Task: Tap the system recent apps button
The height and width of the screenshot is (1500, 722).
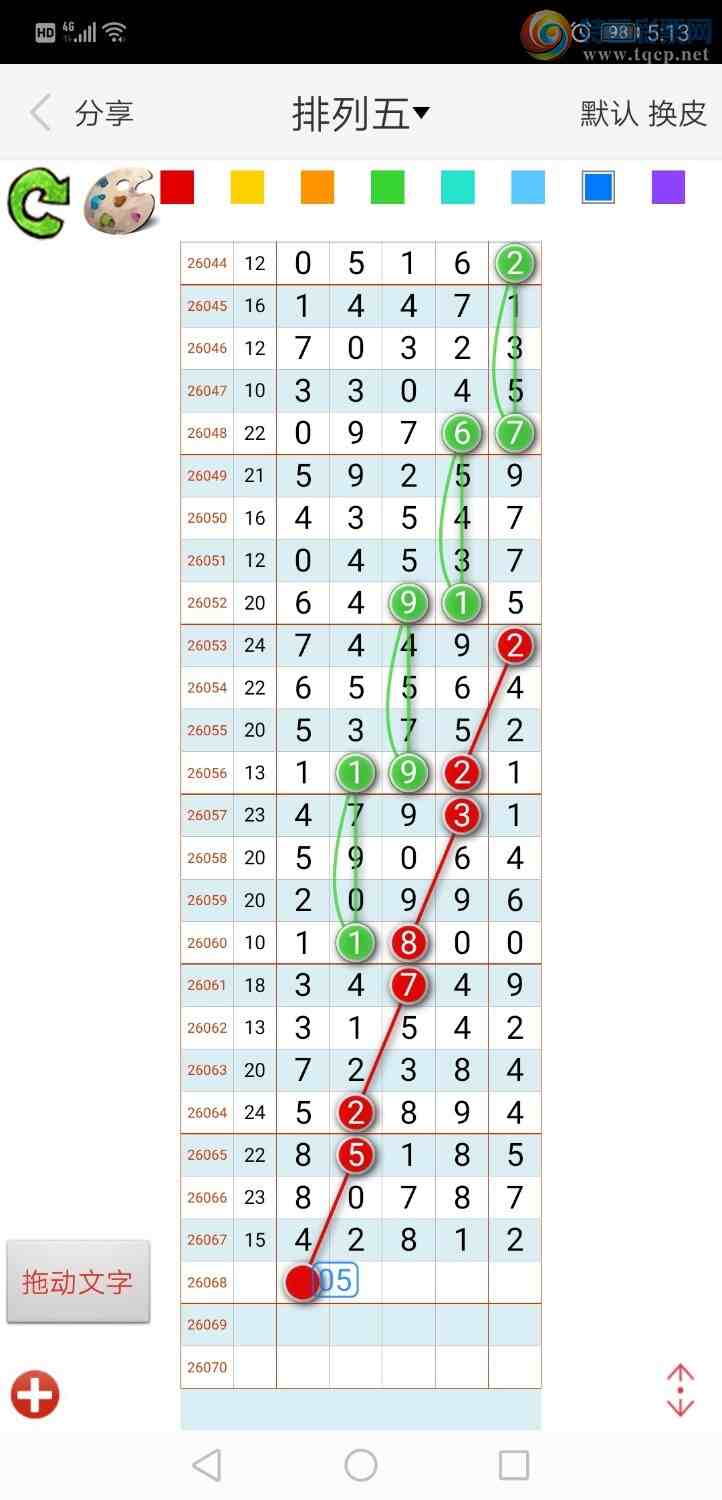Action: point(513,1465)
